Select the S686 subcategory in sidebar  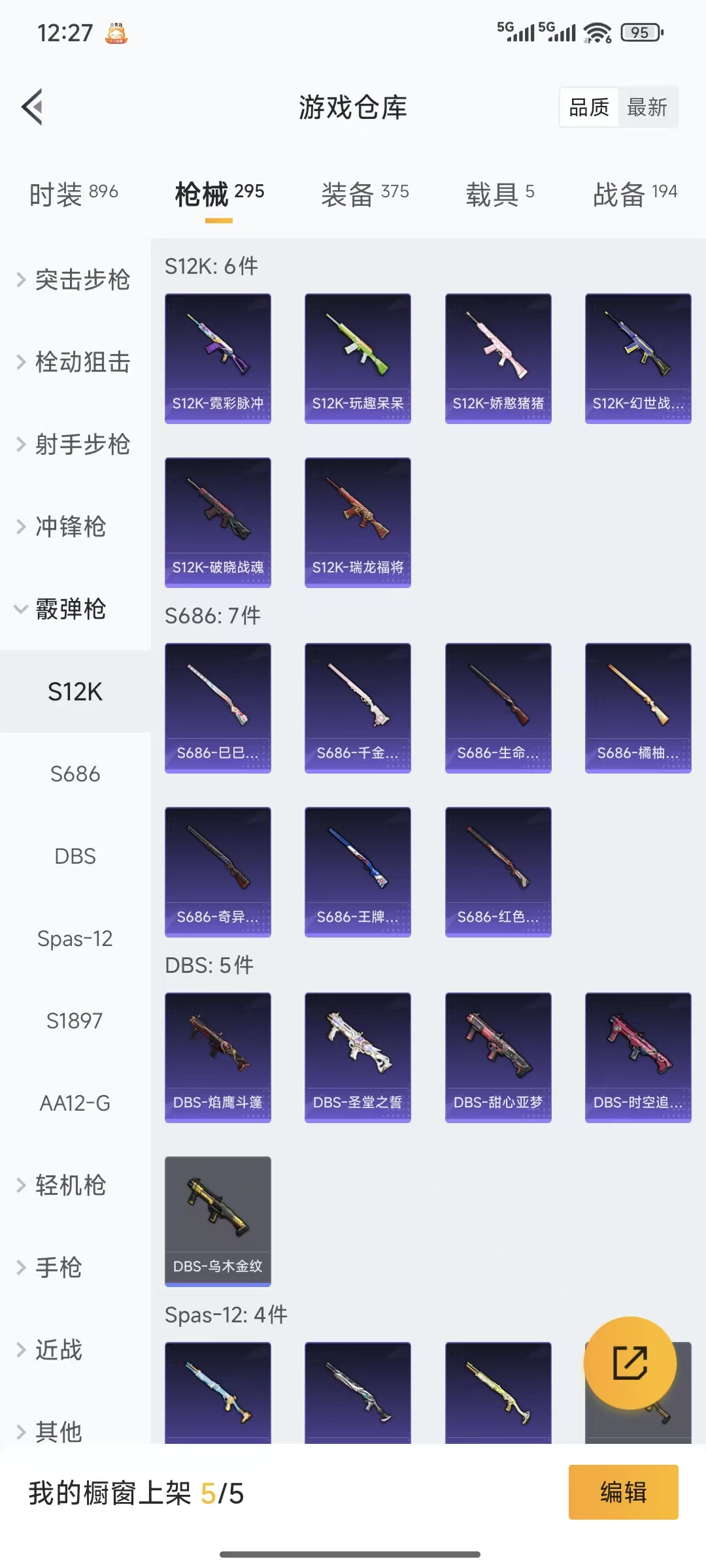74,774
